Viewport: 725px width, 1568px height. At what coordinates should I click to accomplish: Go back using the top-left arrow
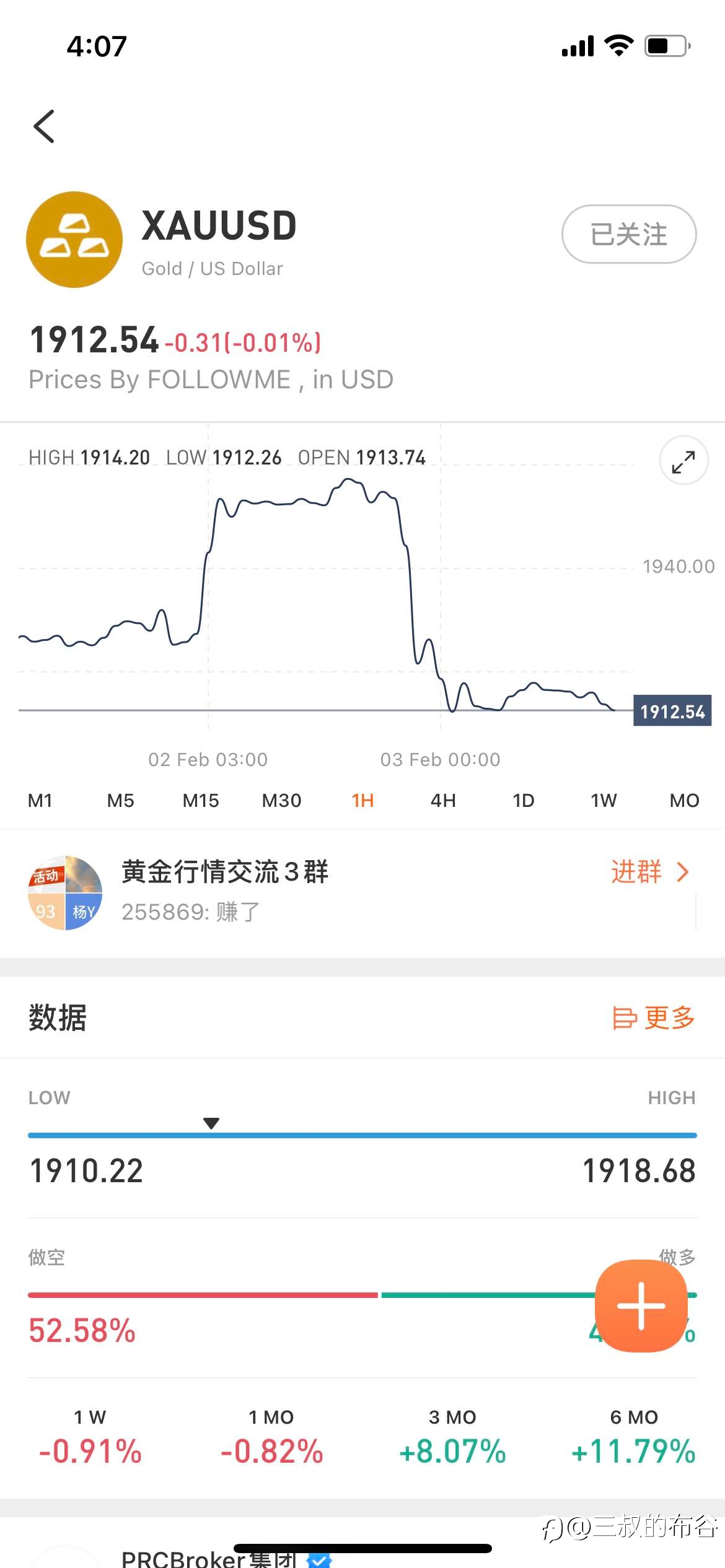[44, 126]
